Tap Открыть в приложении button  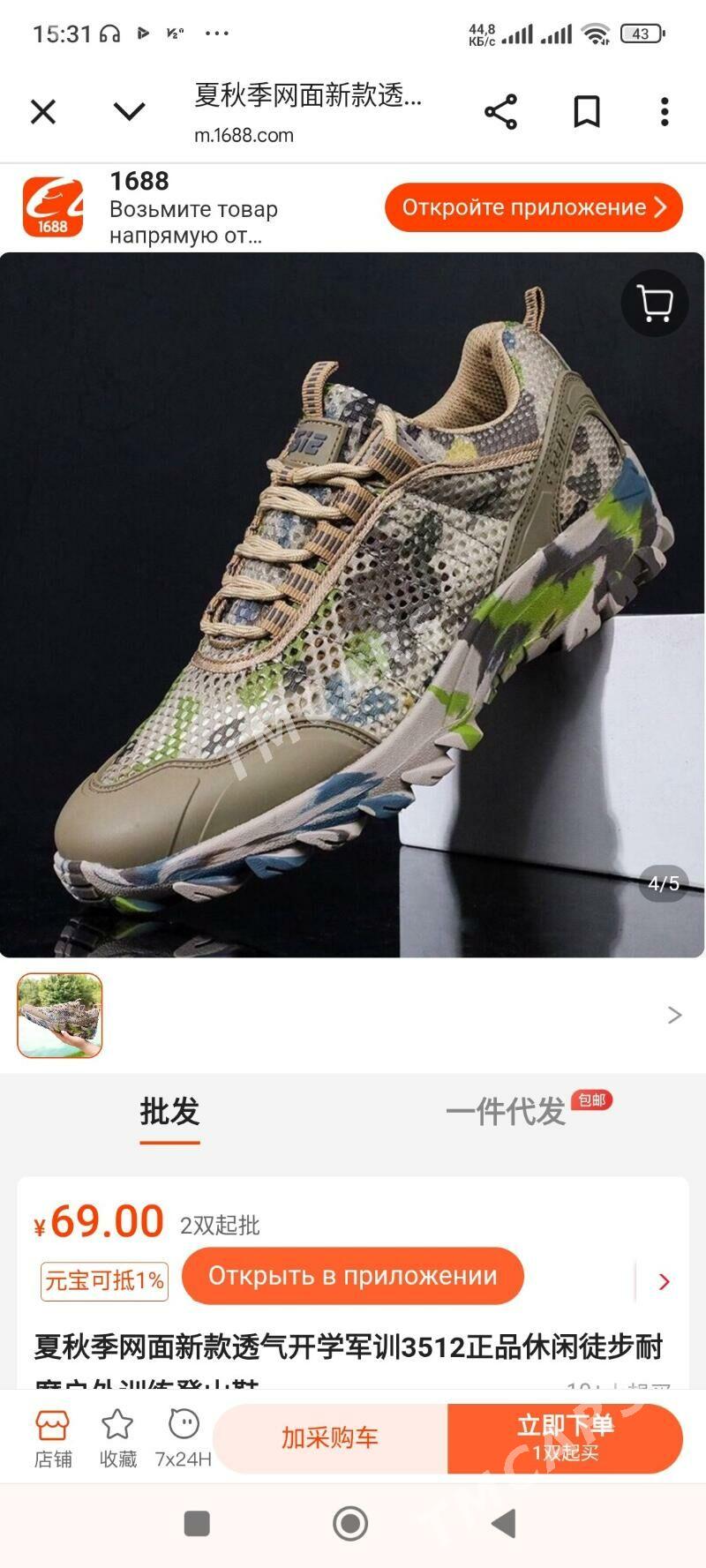point(353,1276)
